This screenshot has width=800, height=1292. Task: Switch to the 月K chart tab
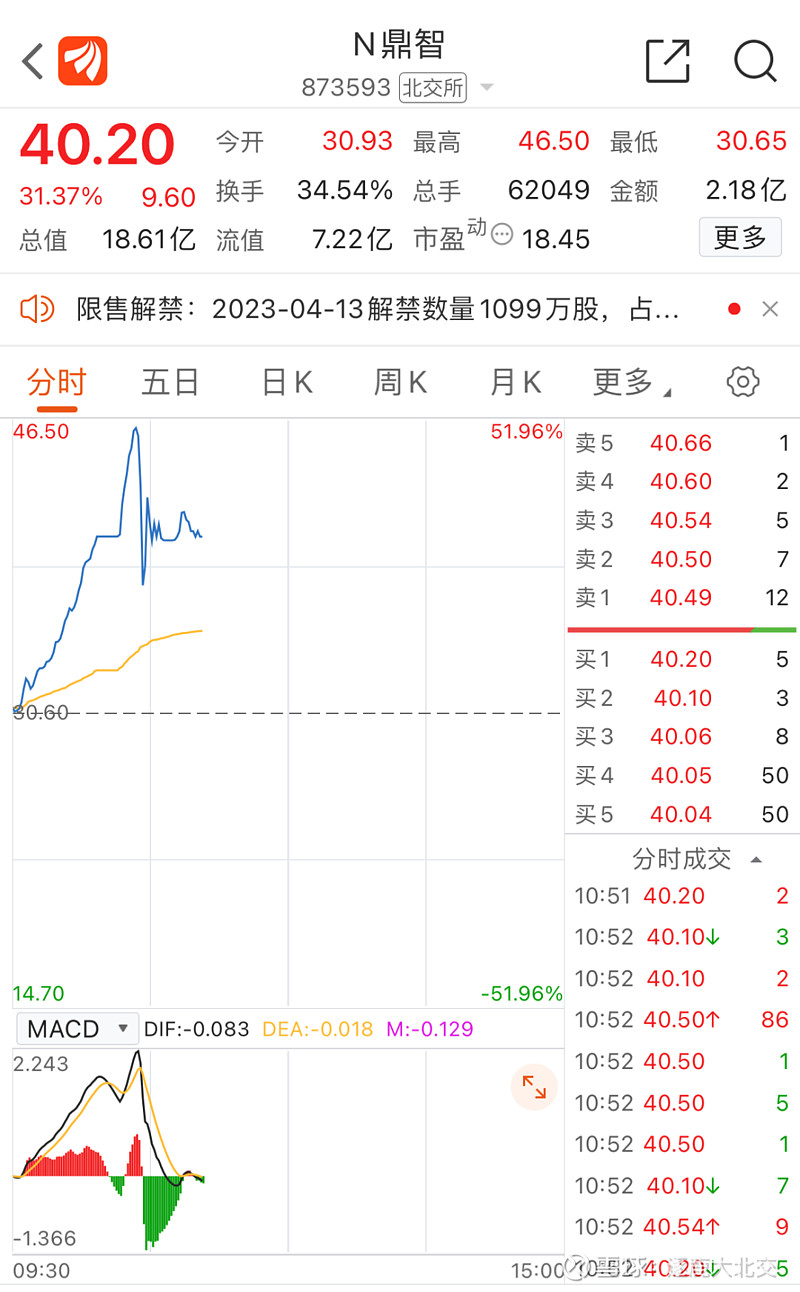coord(515,382)
